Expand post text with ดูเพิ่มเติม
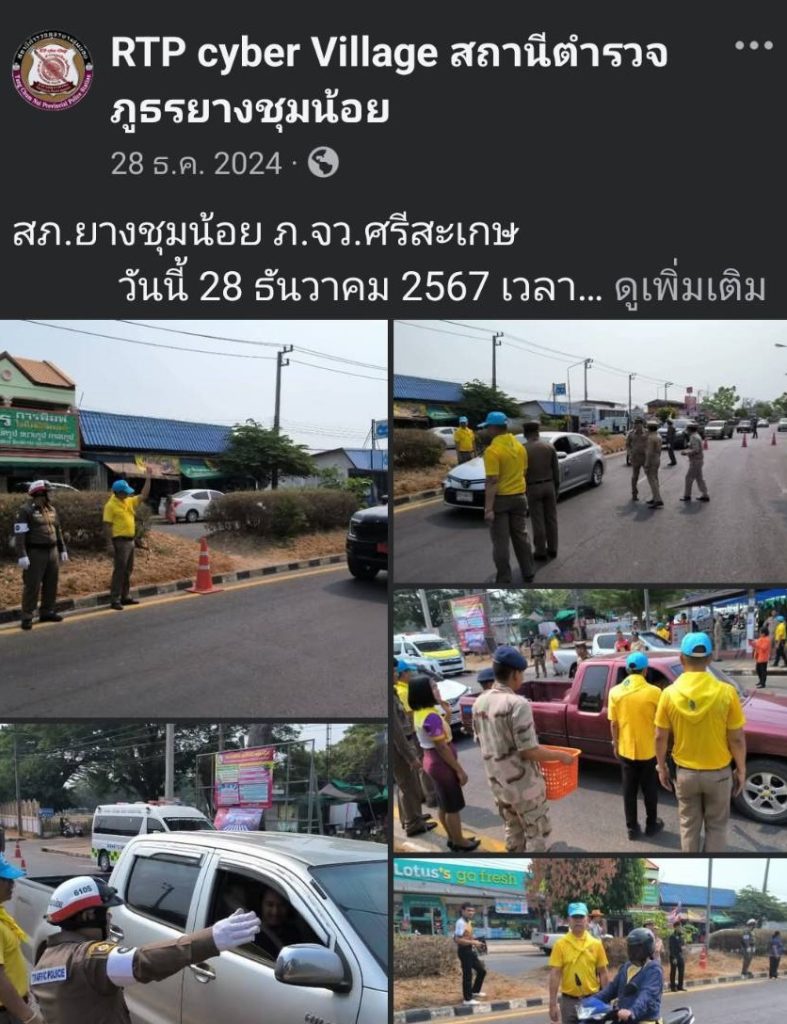Screen dimensions: 787x1024 click(690, 288)
